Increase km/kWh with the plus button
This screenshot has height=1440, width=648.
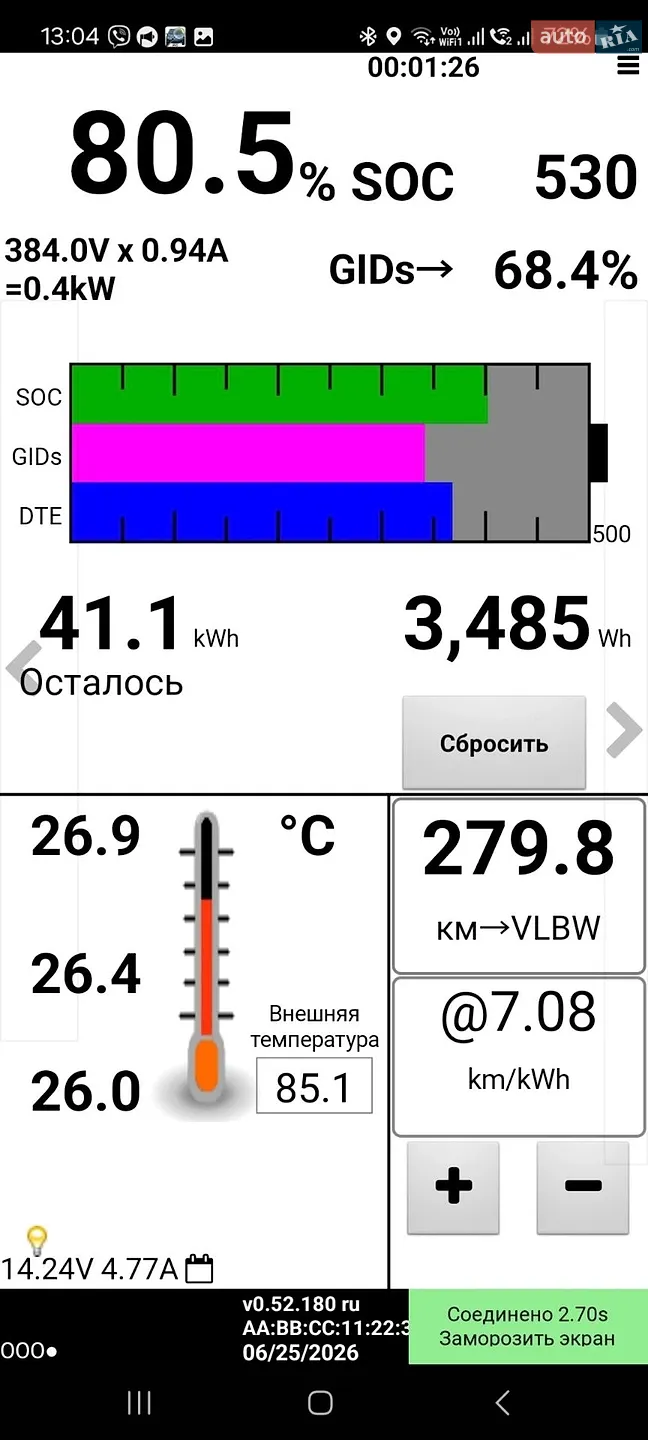pos(453,1187)
